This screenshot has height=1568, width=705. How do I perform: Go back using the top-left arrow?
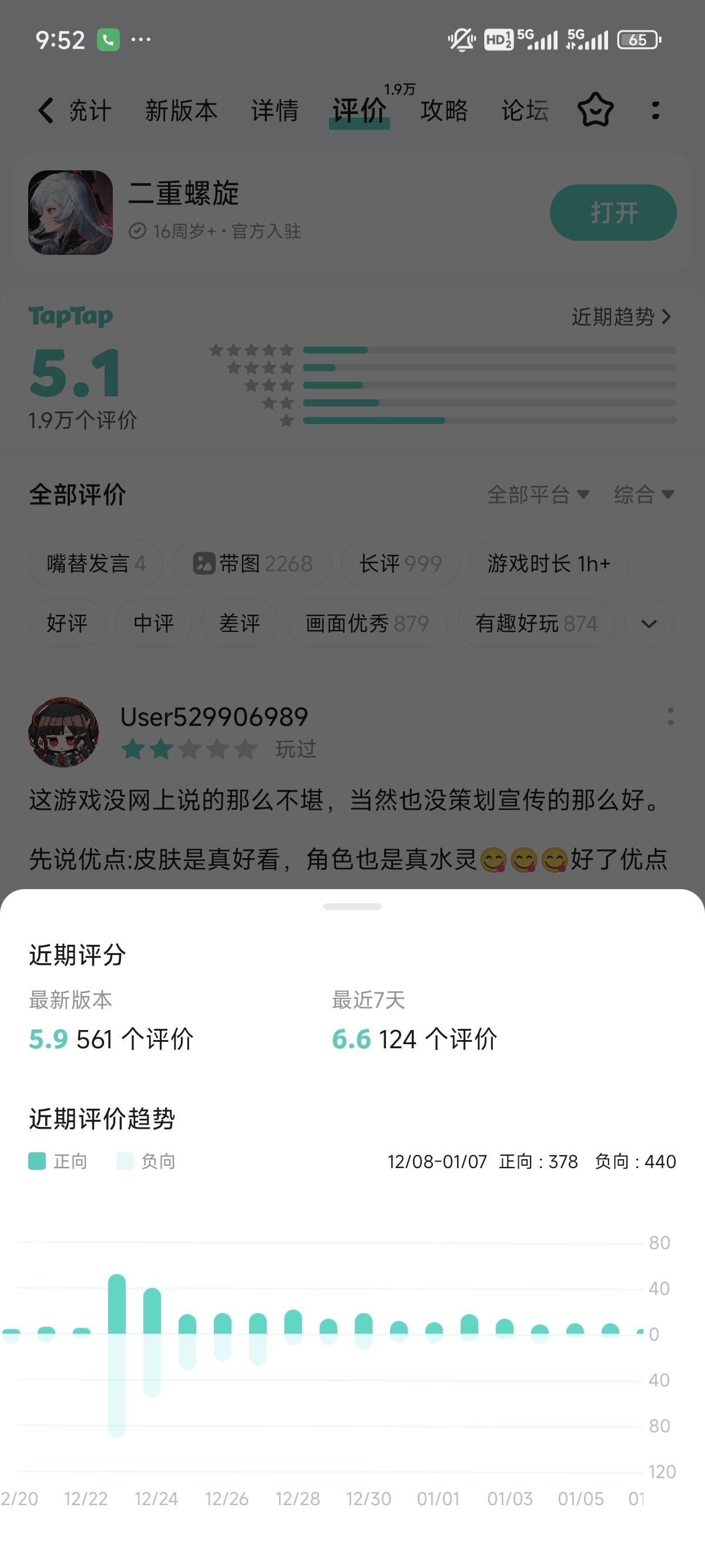(x=46, y=111)
